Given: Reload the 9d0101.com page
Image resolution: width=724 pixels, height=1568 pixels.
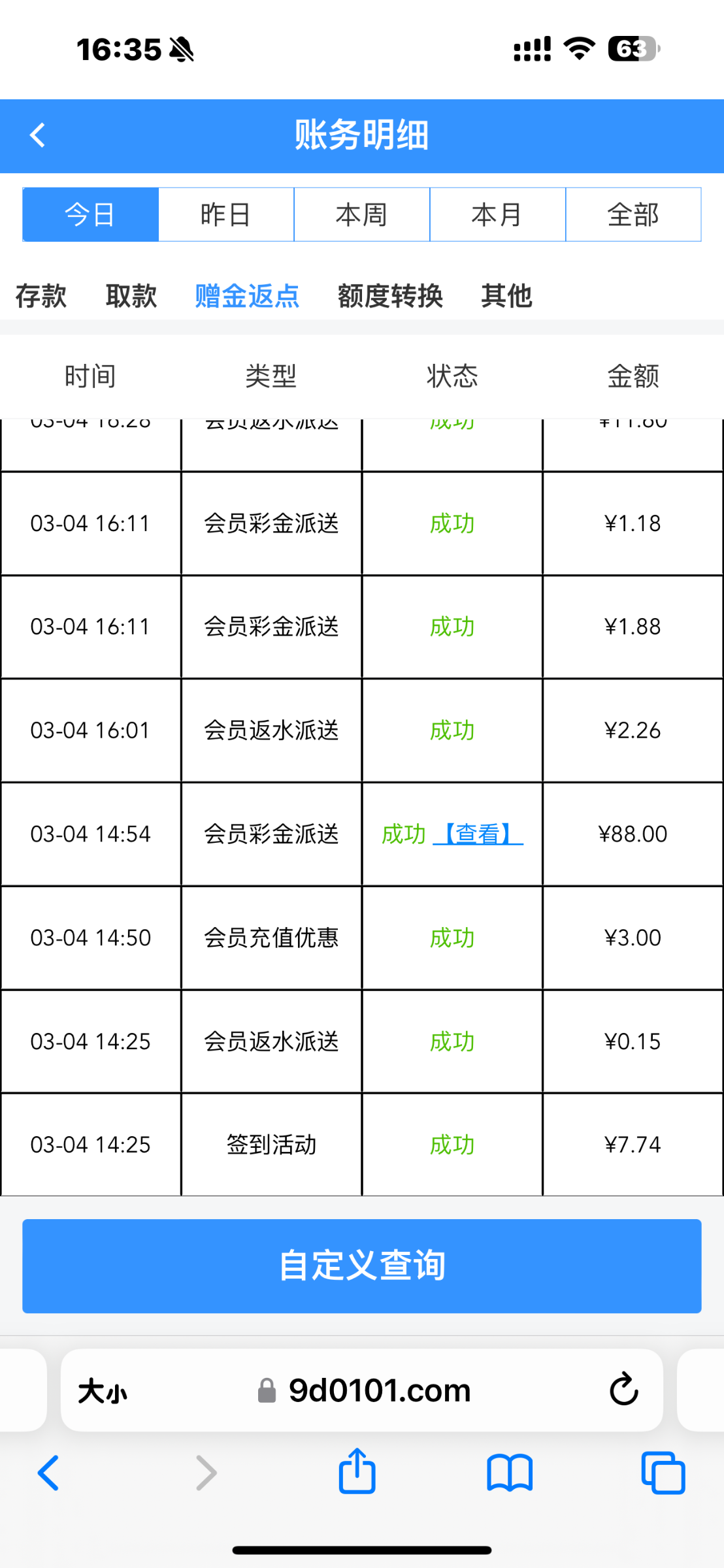Looking at the screenshot, I should (623, 1390).
